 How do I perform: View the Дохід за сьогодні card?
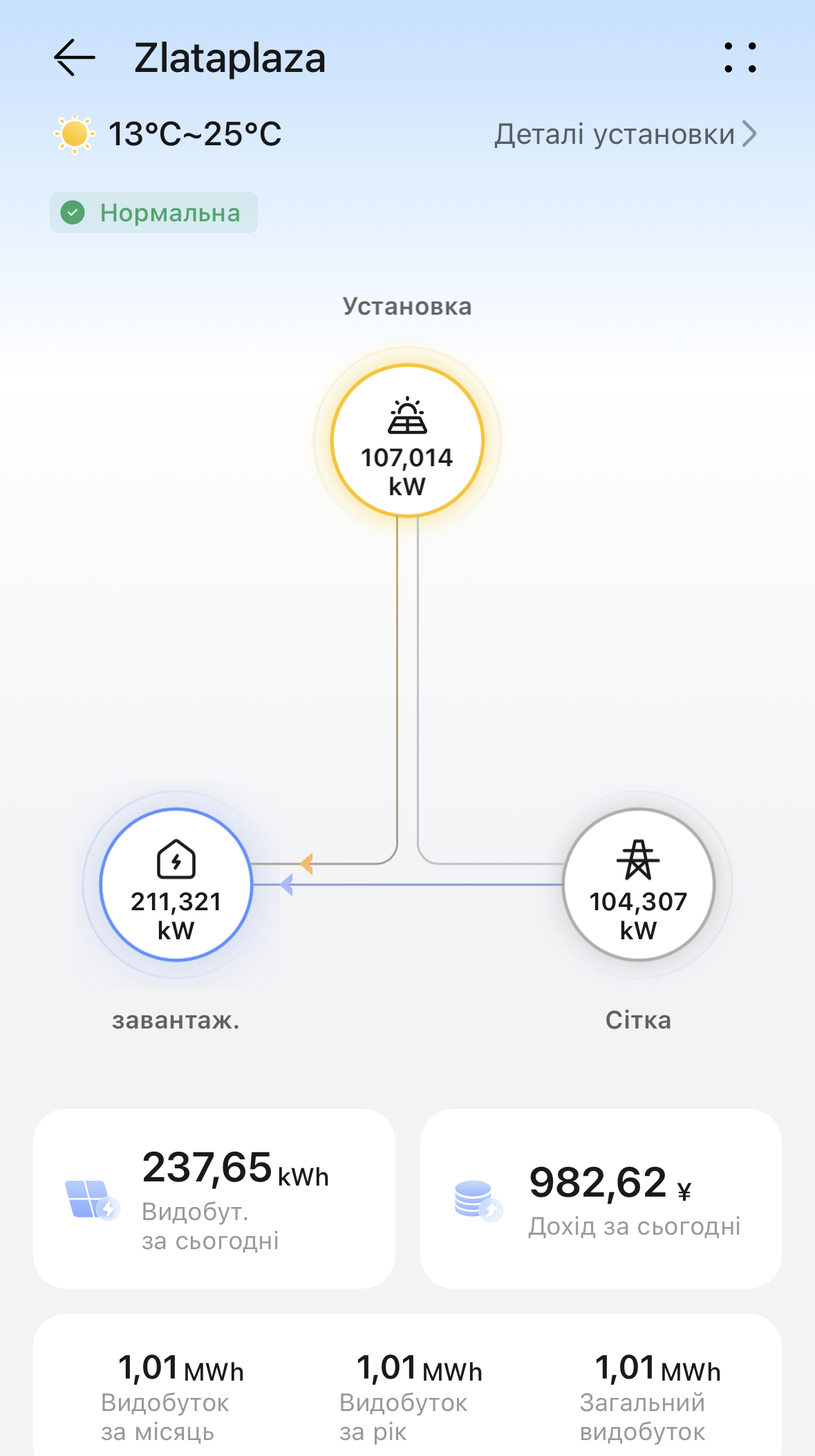click(x=601, y=1198)
